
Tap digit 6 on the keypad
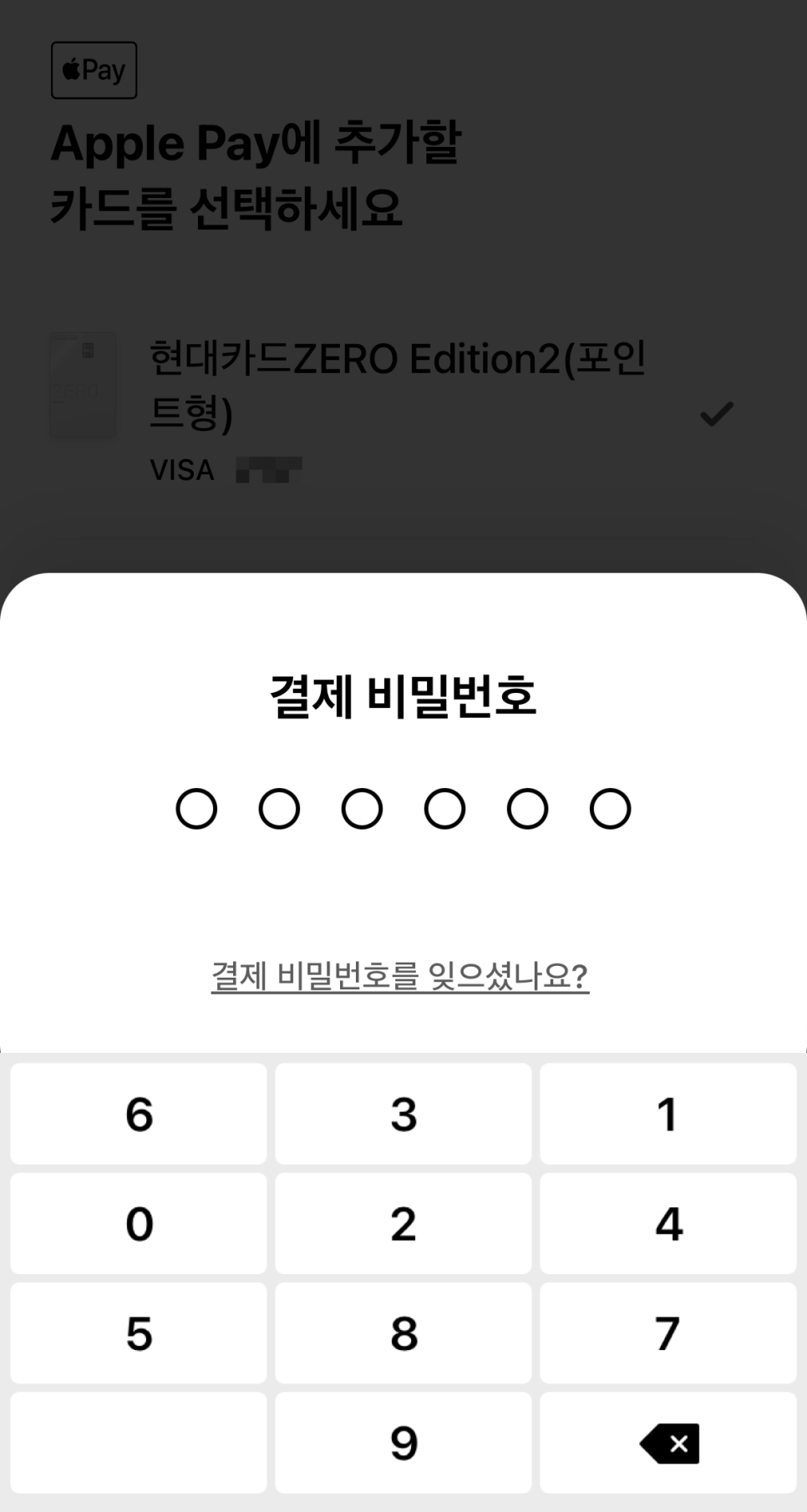[139, 1114]
